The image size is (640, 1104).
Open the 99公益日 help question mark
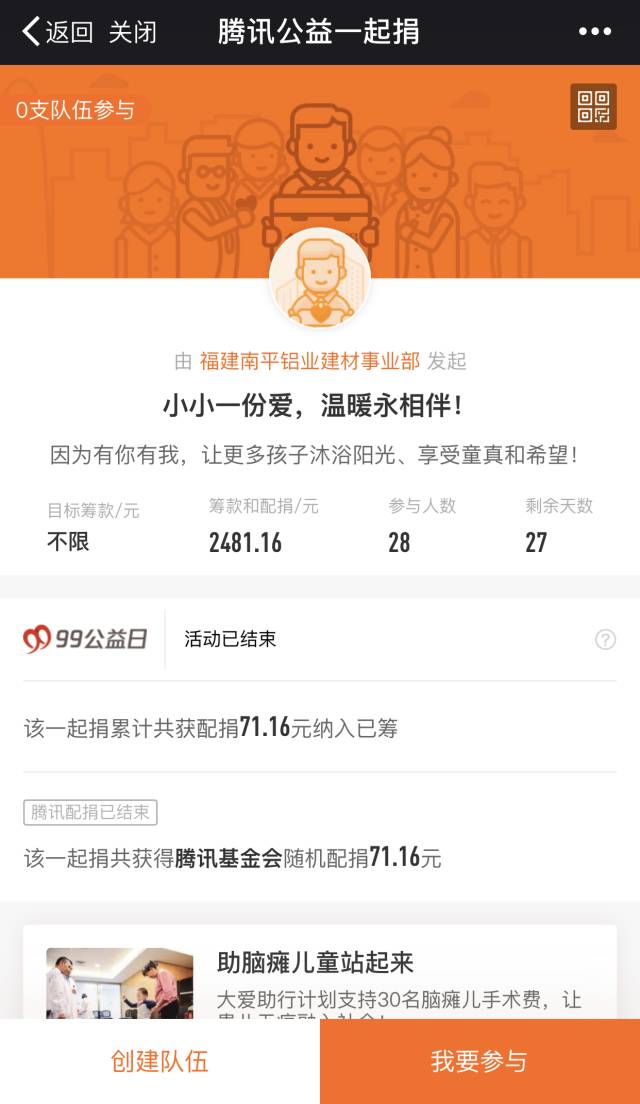tap(605, 640)
